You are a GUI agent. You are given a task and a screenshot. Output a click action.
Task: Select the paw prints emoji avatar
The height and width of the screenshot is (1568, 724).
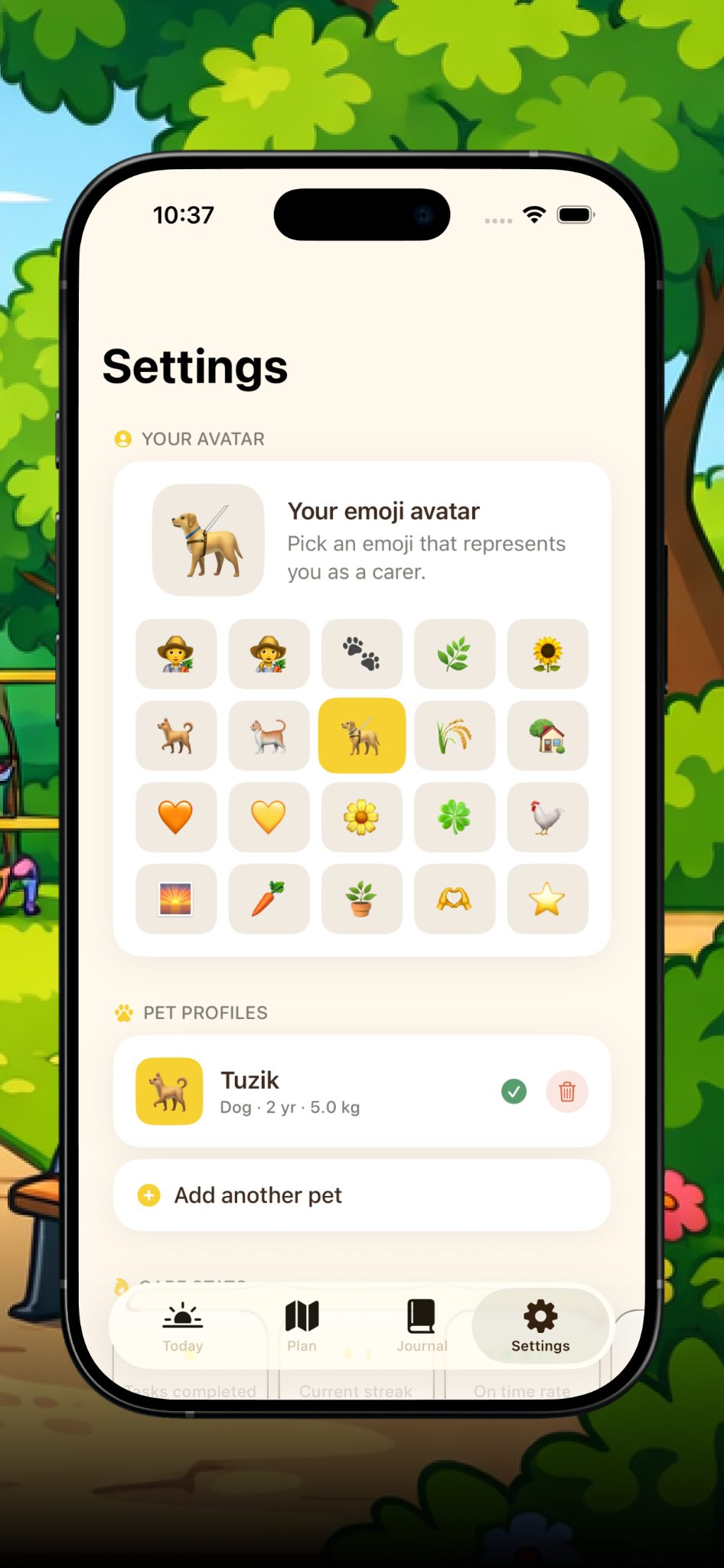pos(361,655)
